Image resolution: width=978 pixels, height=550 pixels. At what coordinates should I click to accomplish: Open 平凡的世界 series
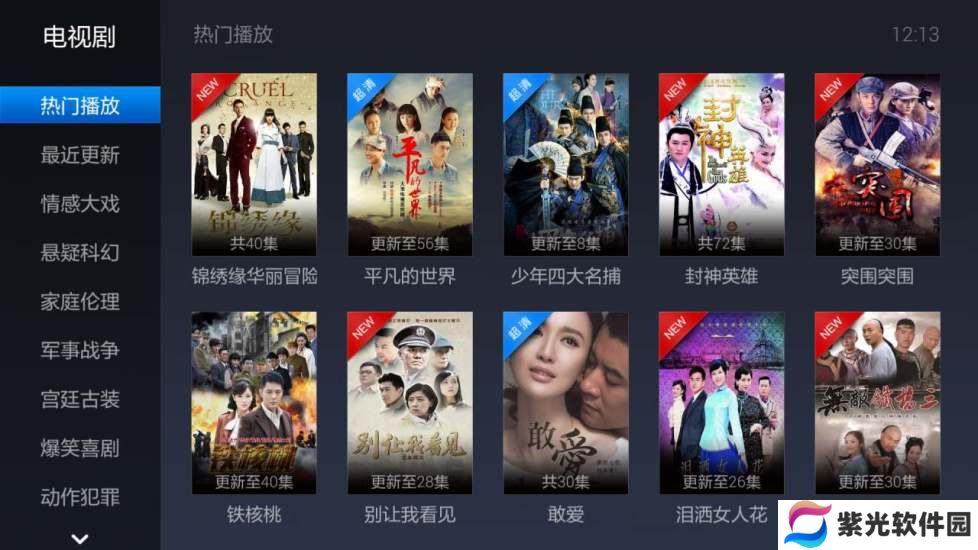click(410, 165)
